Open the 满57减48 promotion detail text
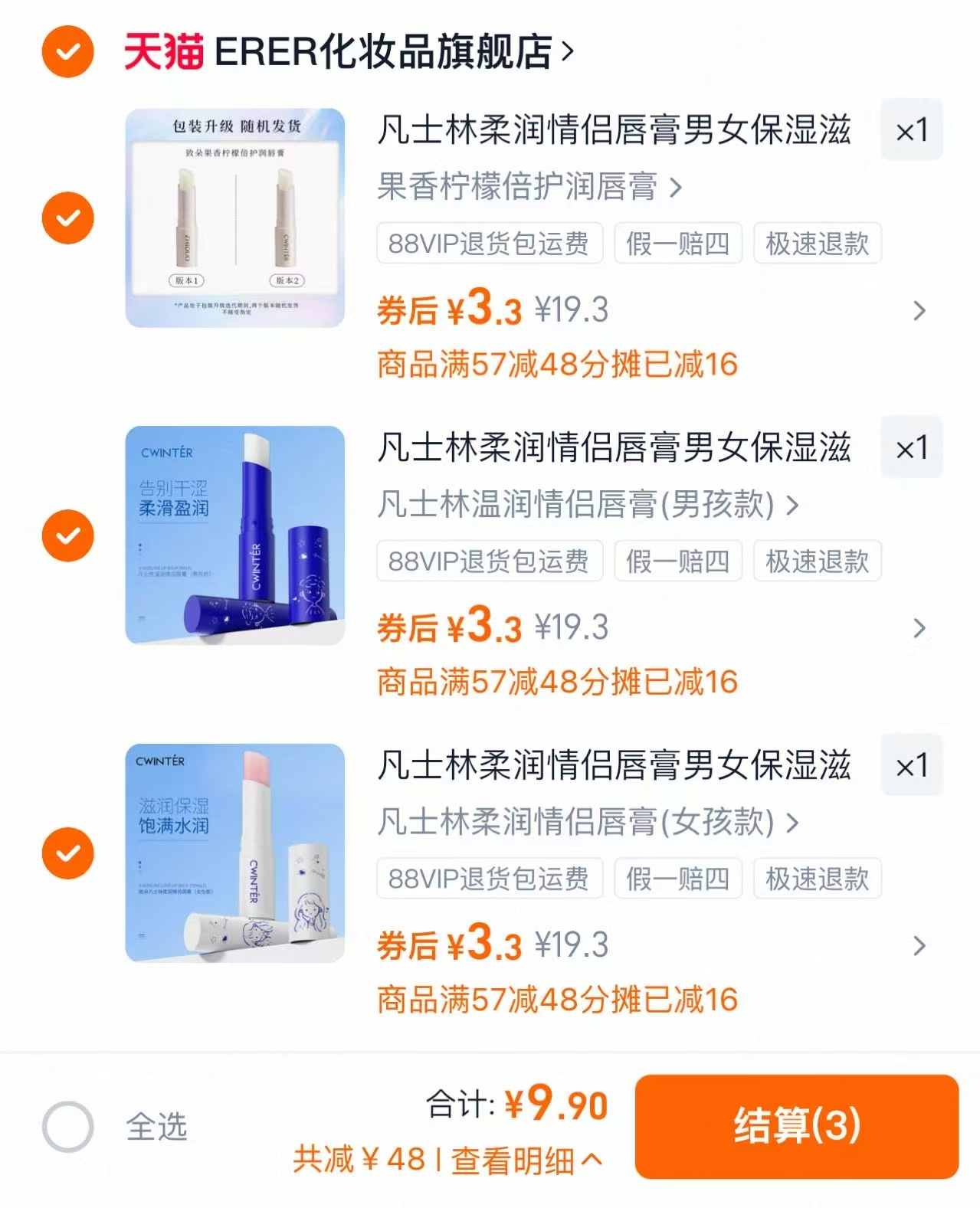This screenshot has width=980, height=1208. click(556, 365)
